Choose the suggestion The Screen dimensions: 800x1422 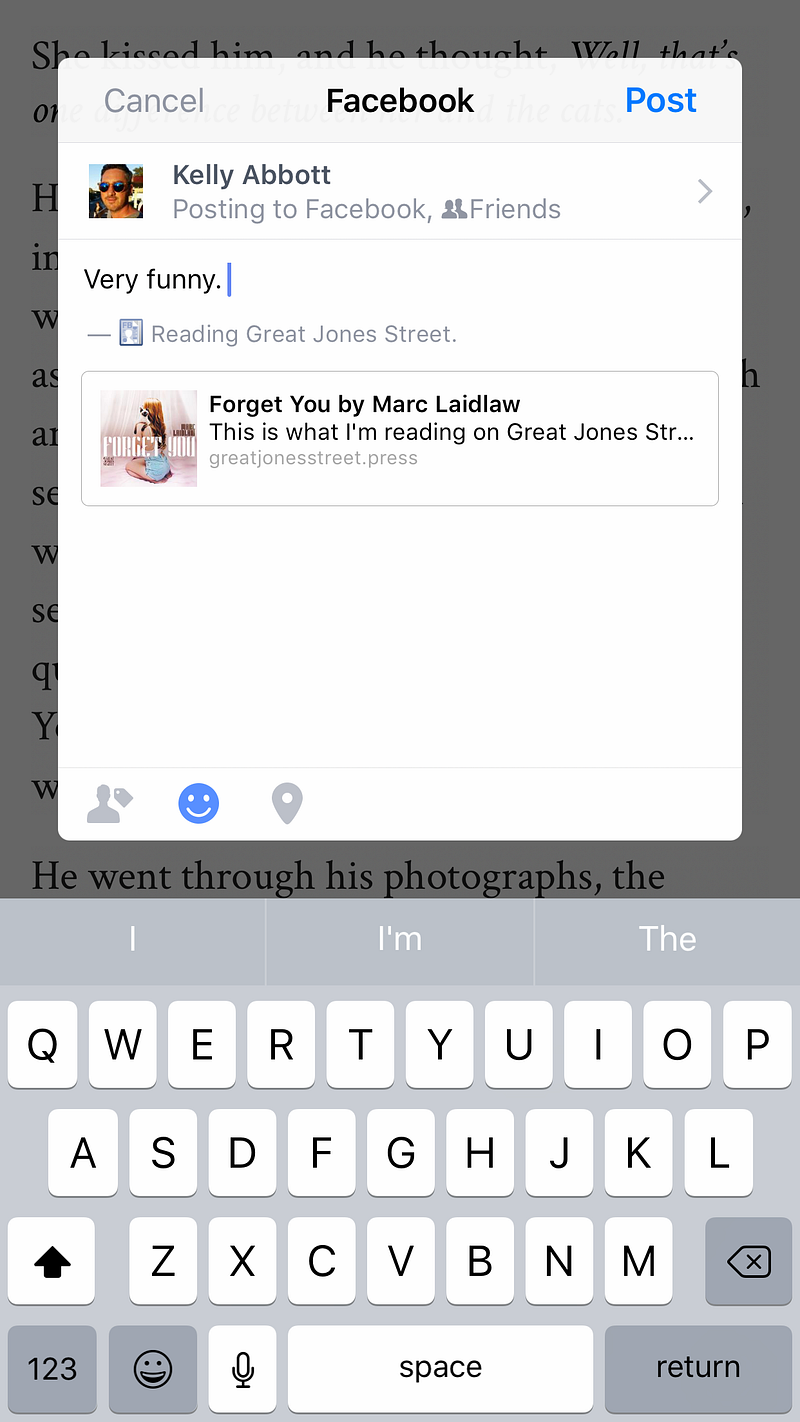pos(667,939)
